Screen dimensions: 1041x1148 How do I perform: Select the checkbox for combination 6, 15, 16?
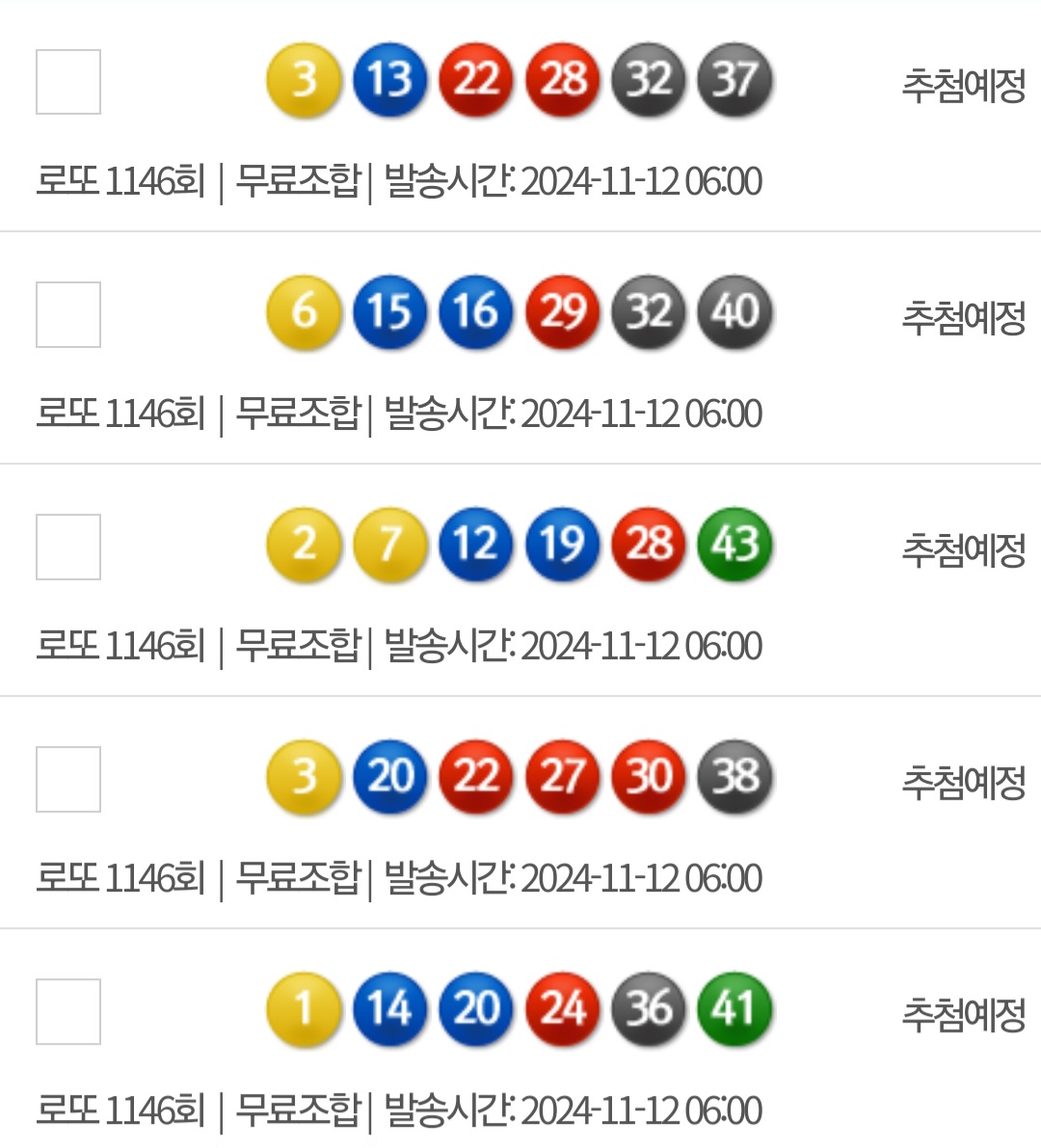[68, 314]
